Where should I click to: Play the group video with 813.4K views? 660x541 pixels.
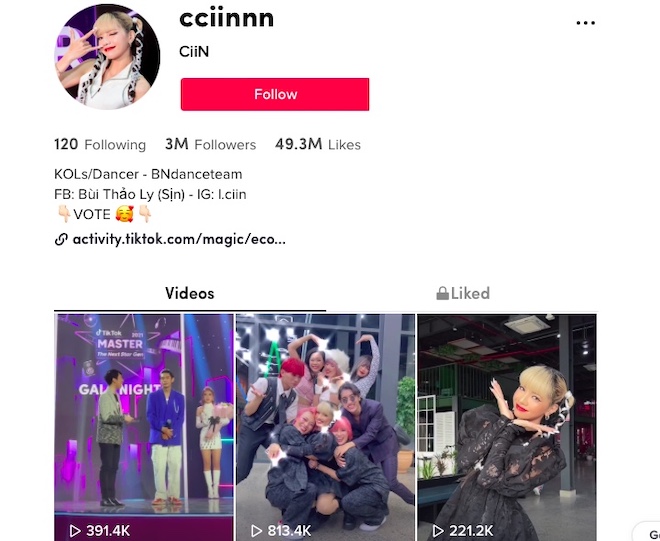[x=325, y=425]
